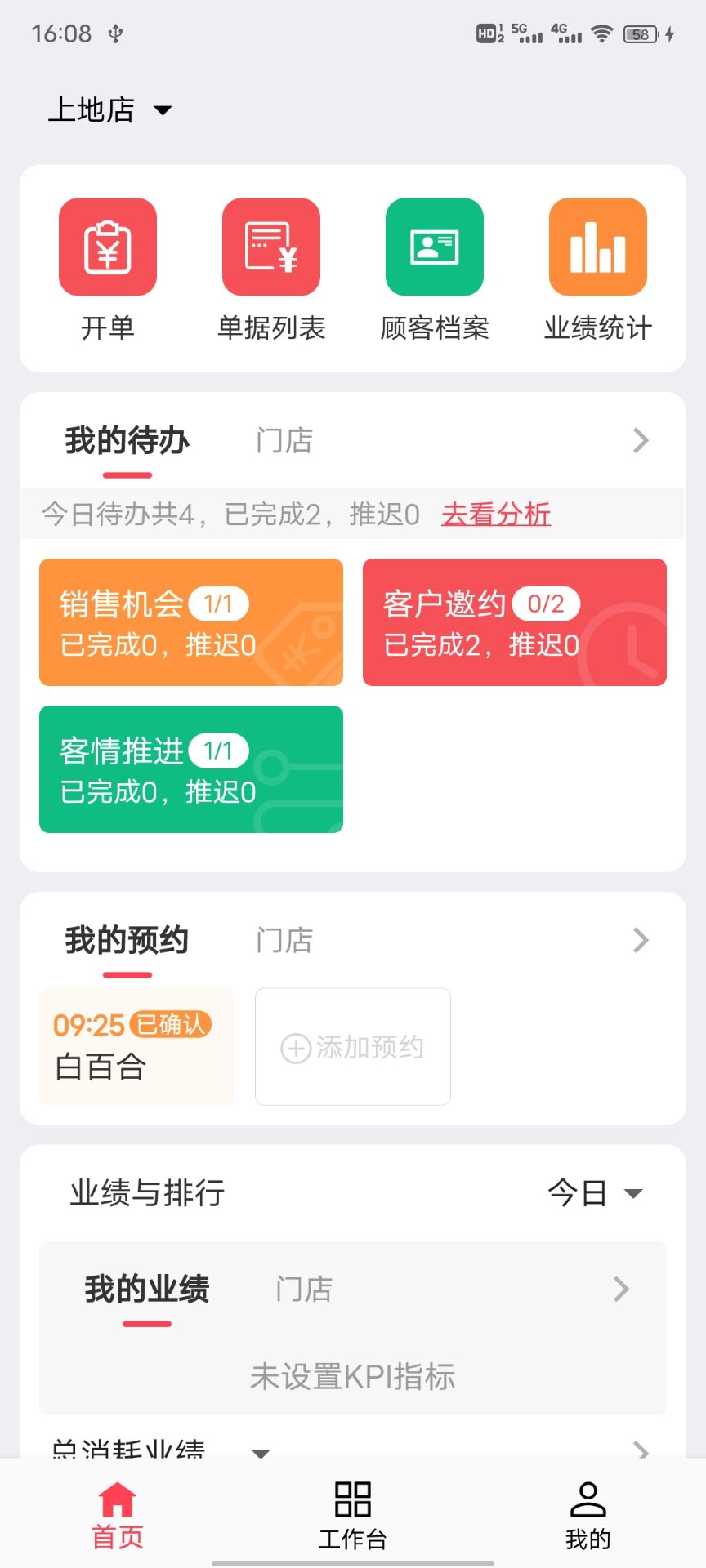Viewport: 706px width, 1568px height.
Task: Open the 业绩统计 performance stats icon
Action: [x=597, y=247]
